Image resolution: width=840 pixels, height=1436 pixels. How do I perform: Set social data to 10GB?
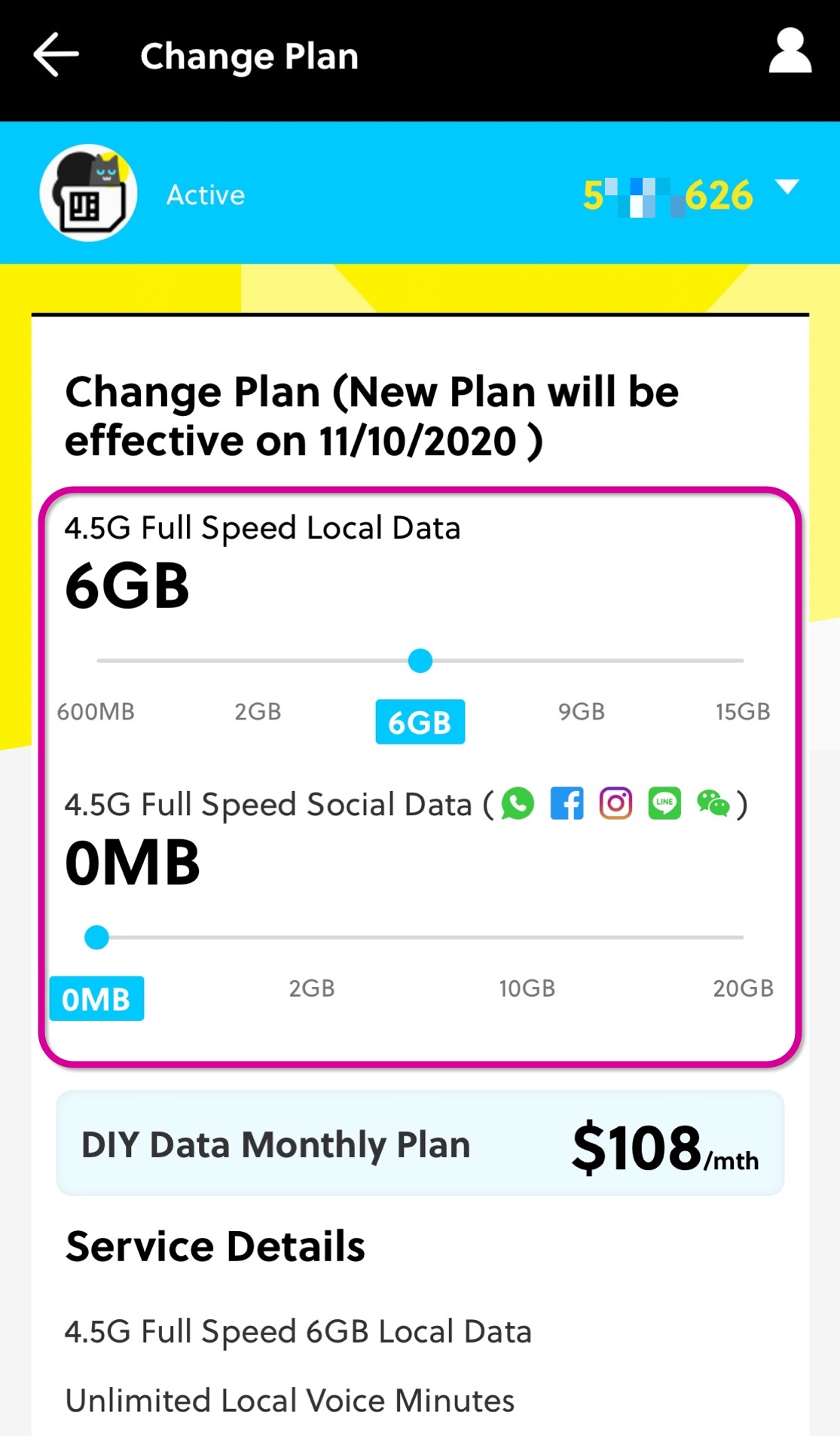pyautogui.click(x=527, y=988)
